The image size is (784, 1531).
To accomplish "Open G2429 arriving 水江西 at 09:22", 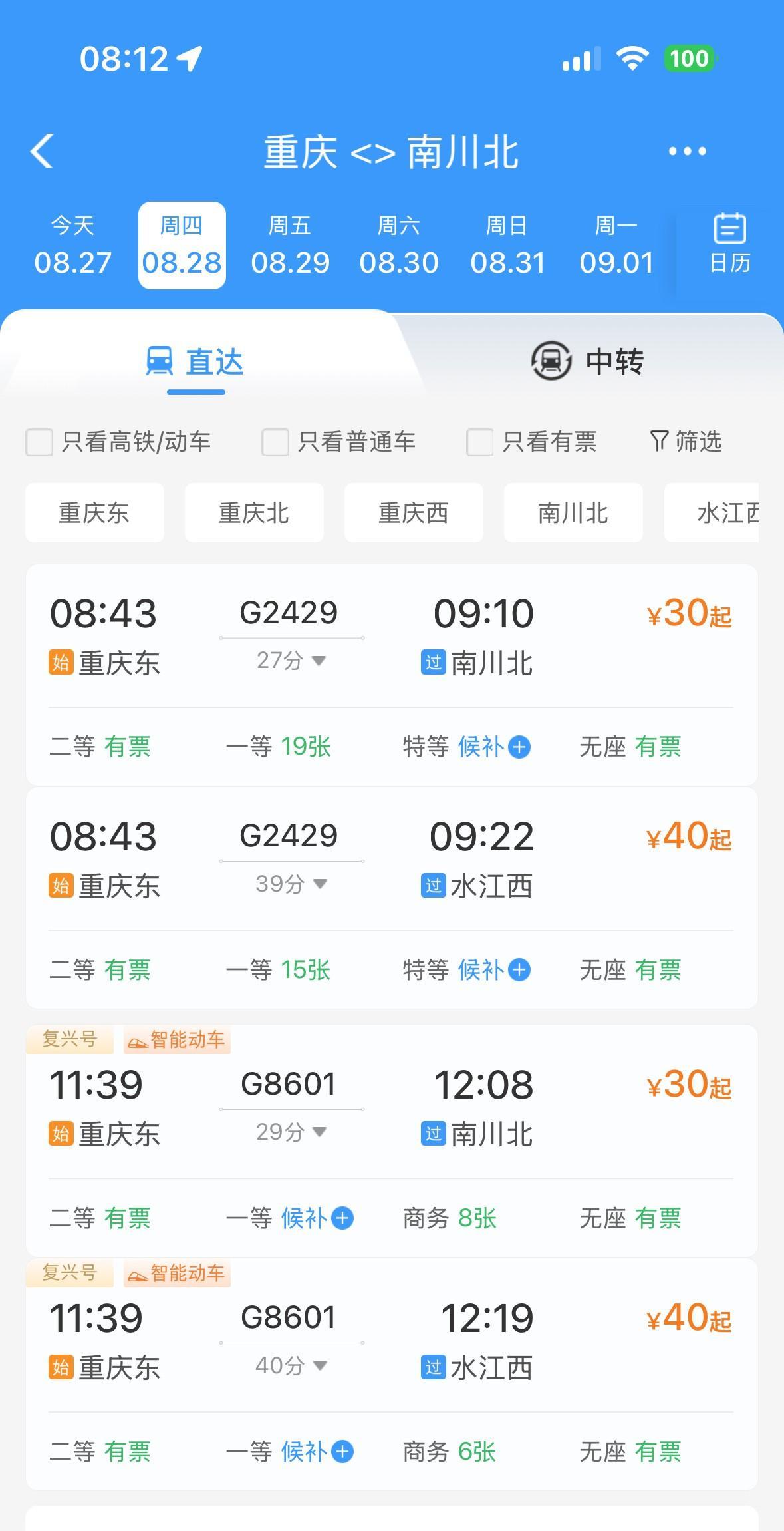I will [x=391, y=858].
